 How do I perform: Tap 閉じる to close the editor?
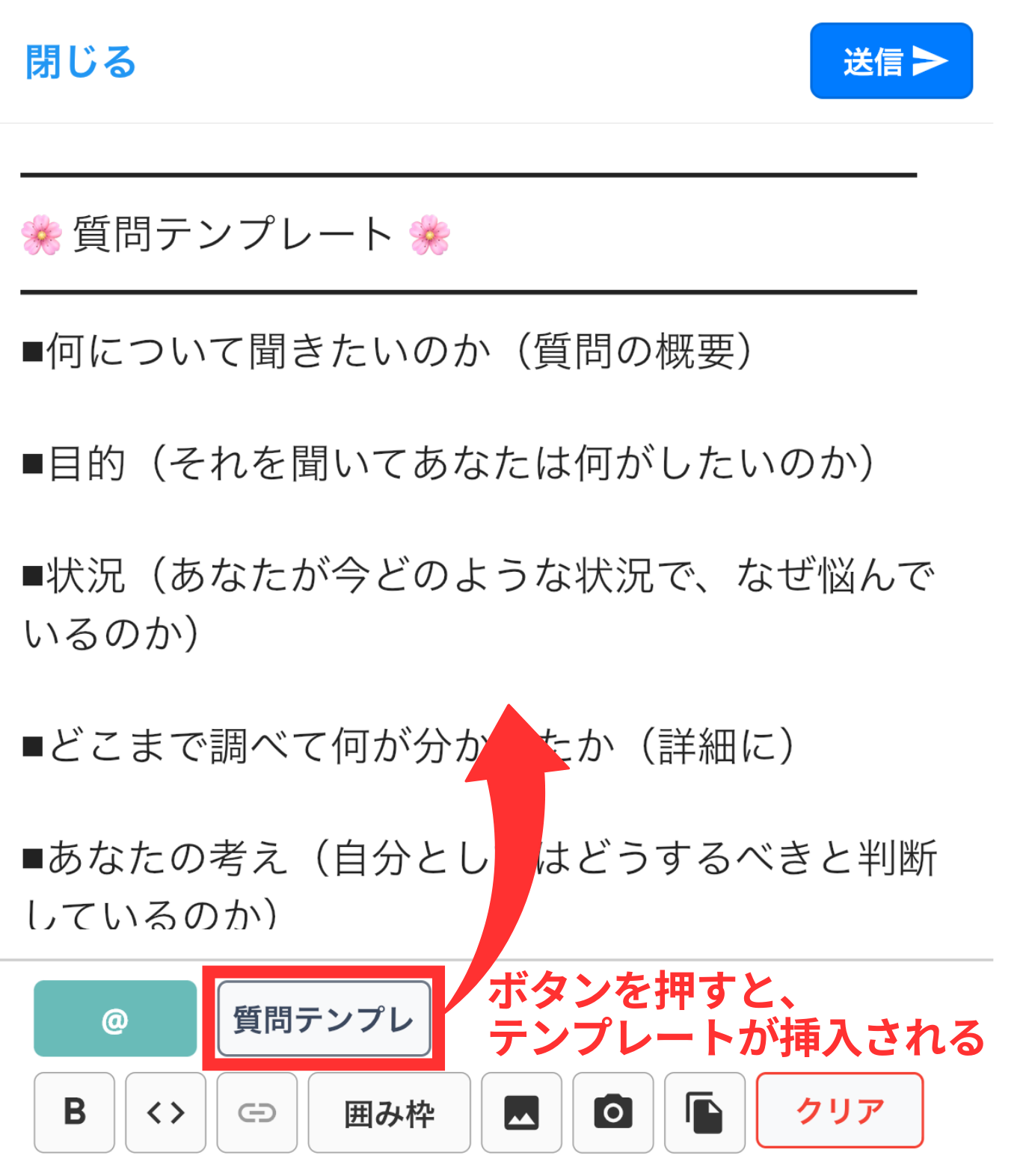[80, 61]
